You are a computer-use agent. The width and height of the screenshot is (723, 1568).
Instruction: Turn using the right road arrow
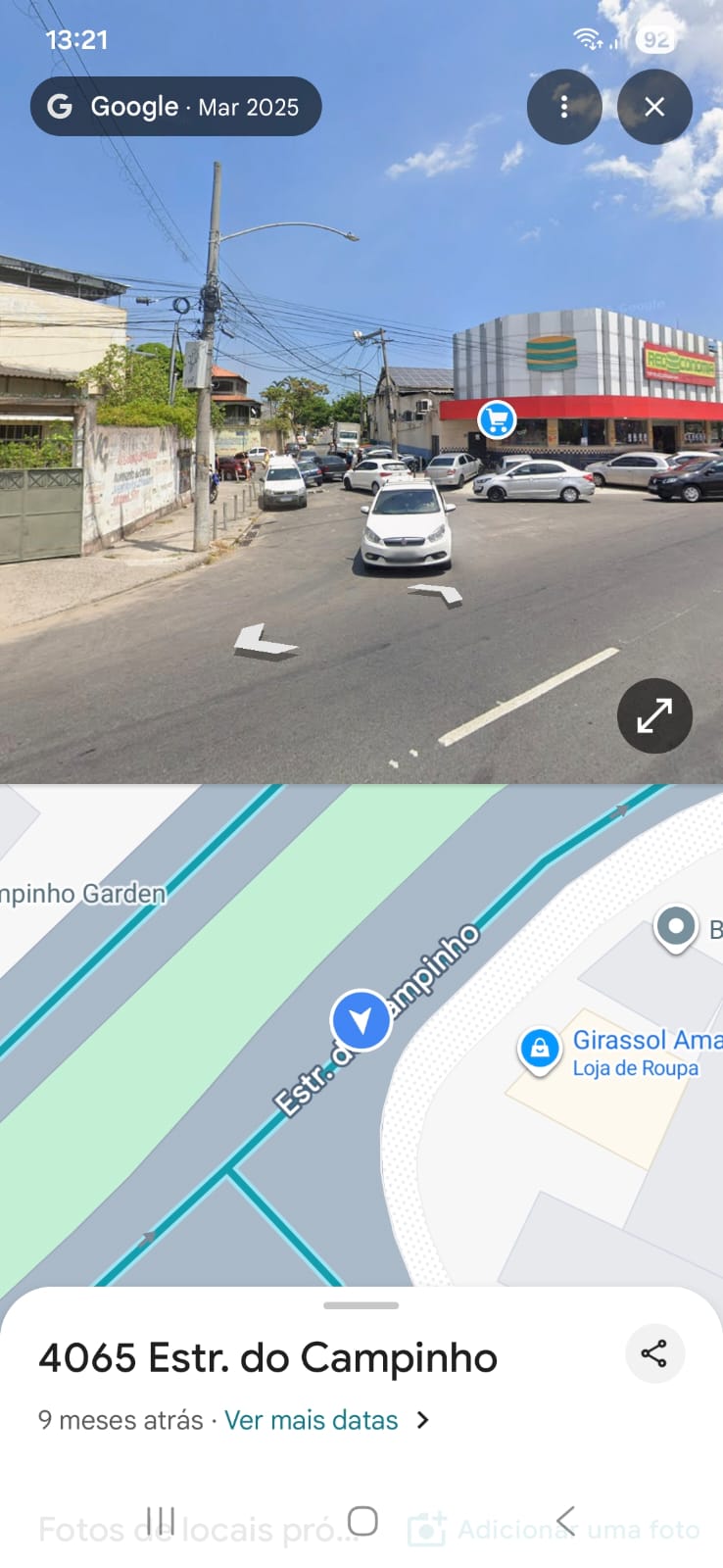click(437, 592)
